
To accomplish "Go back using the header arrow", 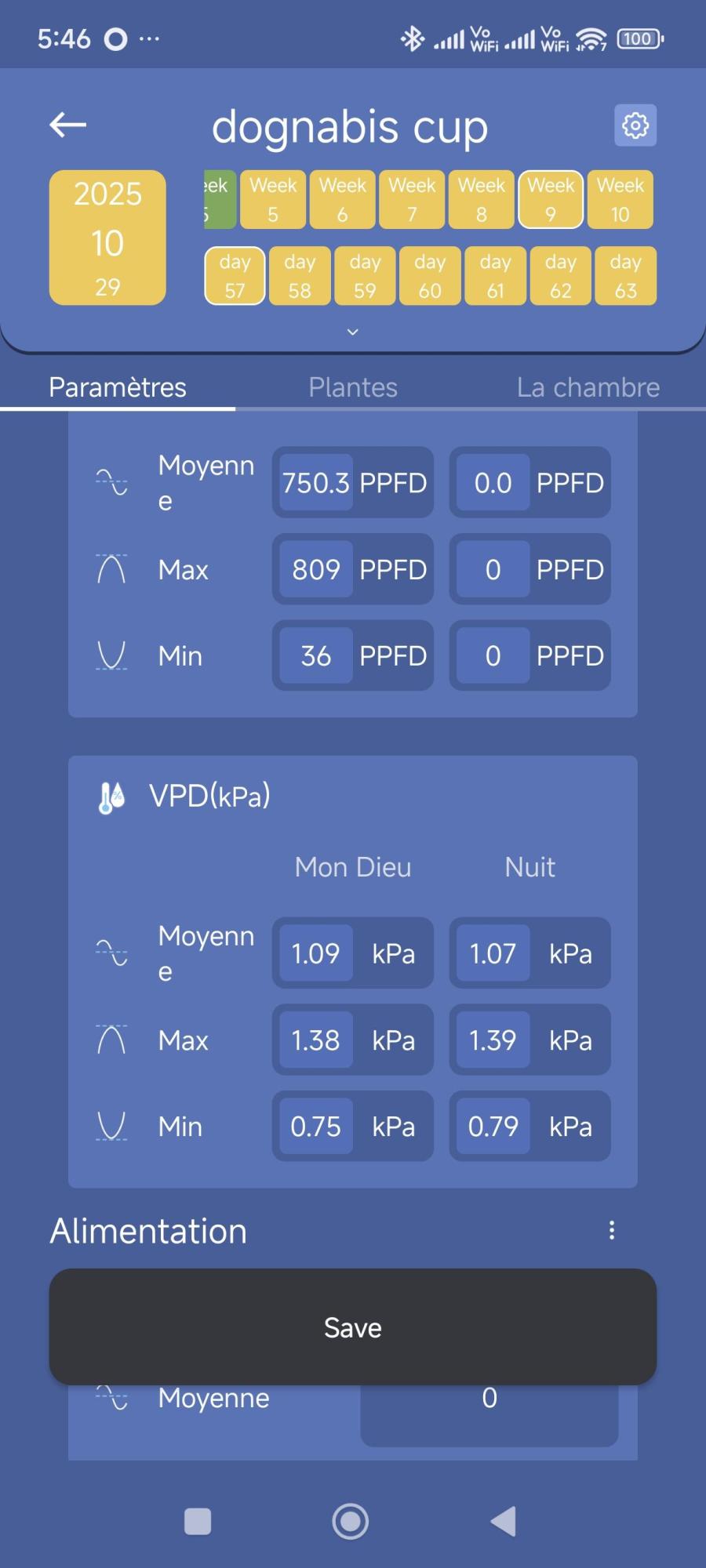I will (x=68, y=125).
